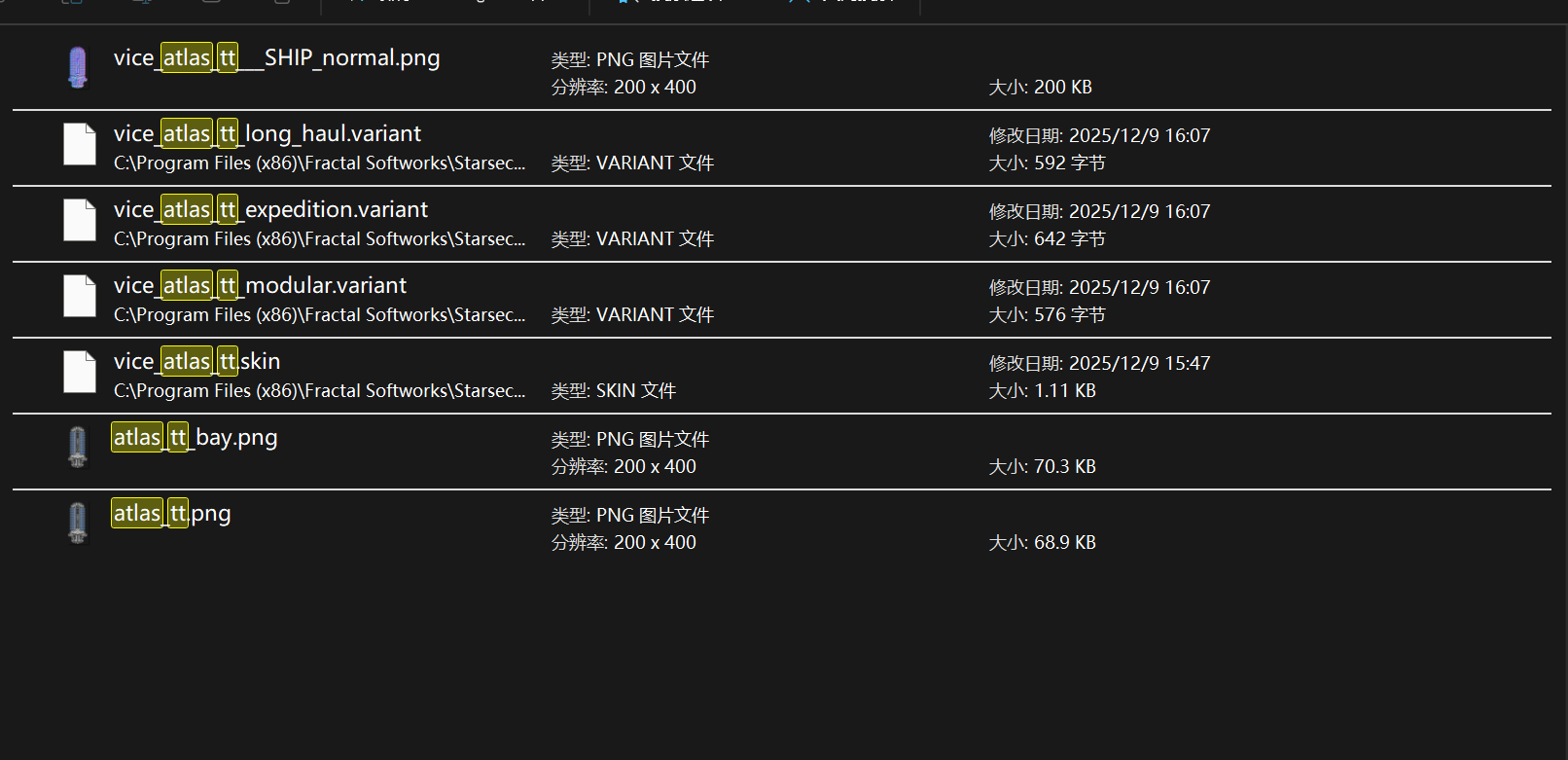1568x760 pixels.
Task: Select atlas_tt.png image file
Action: click(x=171, y=514)
